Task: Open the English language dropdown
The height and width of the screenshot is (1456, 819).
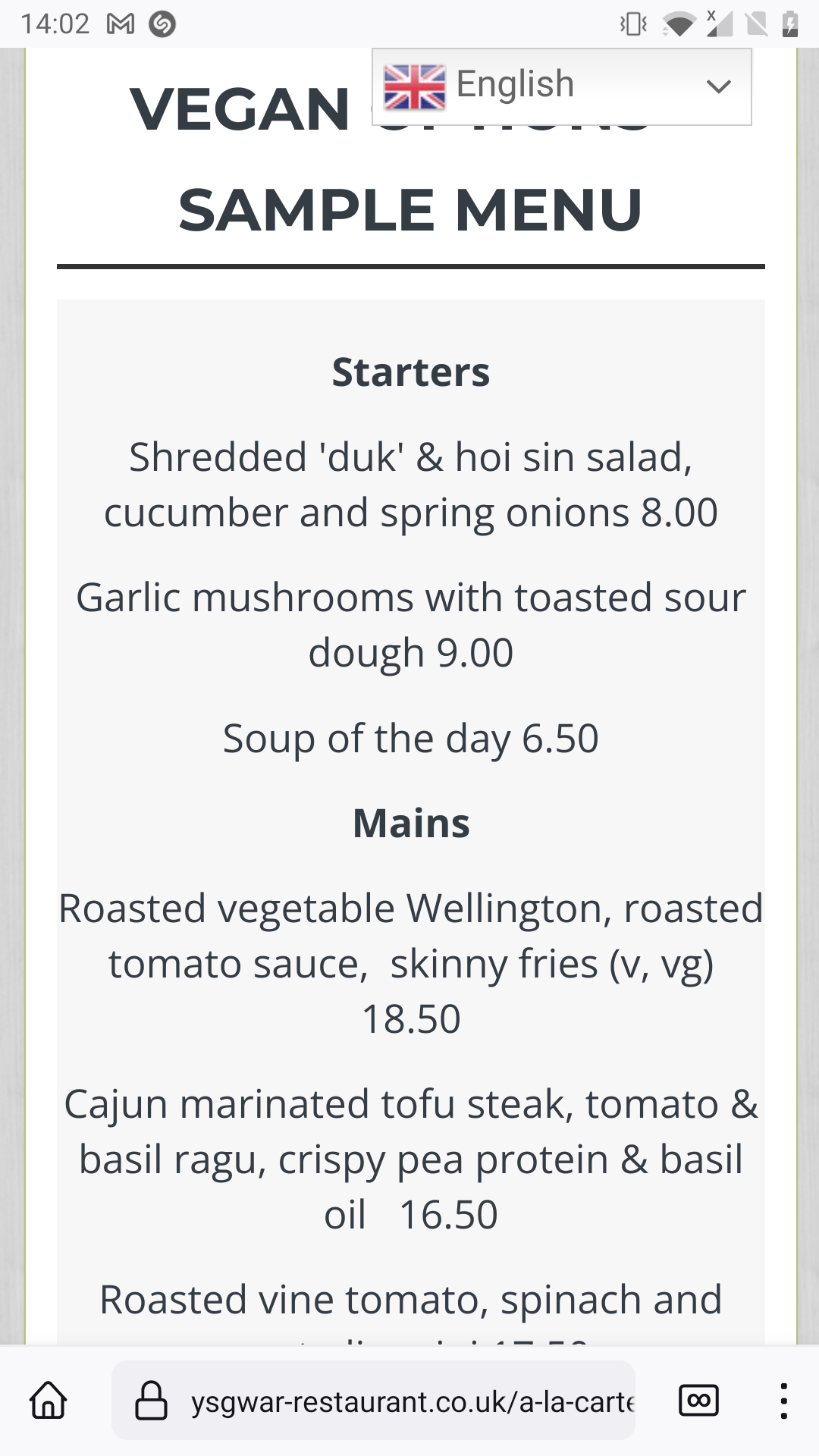Action: tap(561, 86)
